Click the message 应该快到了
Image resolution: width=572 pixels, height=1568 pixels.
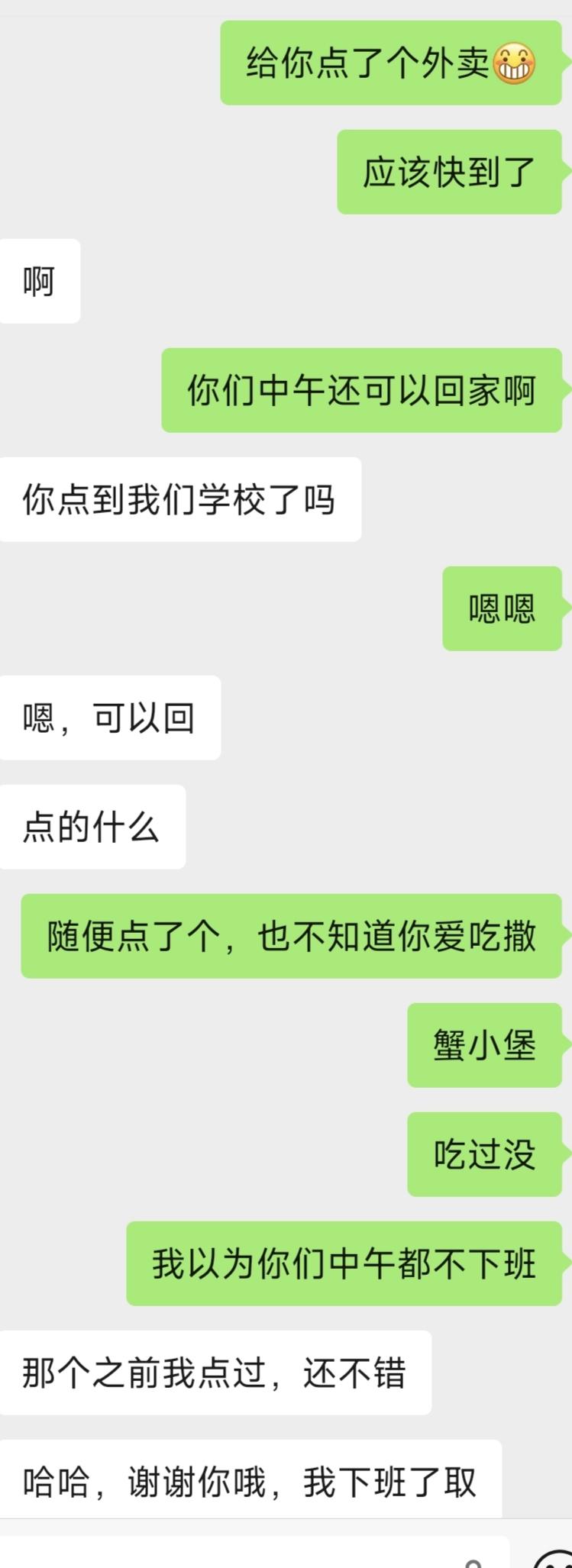pyautogui.click(x=449, y=173)
